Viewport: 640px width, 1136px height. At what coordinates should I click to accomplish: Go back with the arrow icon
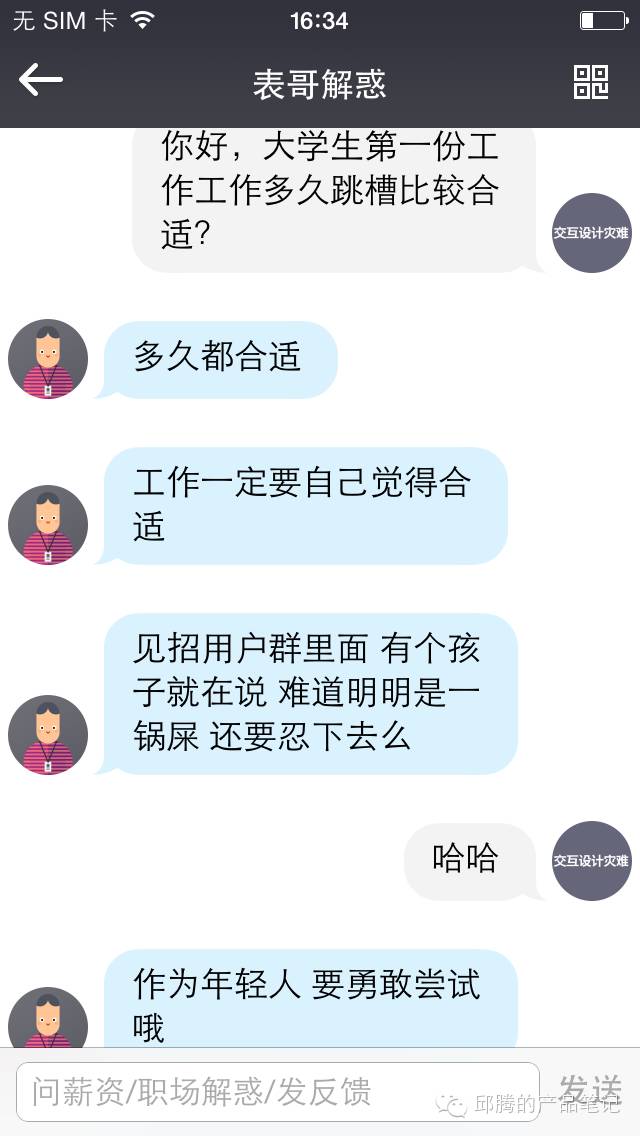pyautogui.click(x=41, y=80)
